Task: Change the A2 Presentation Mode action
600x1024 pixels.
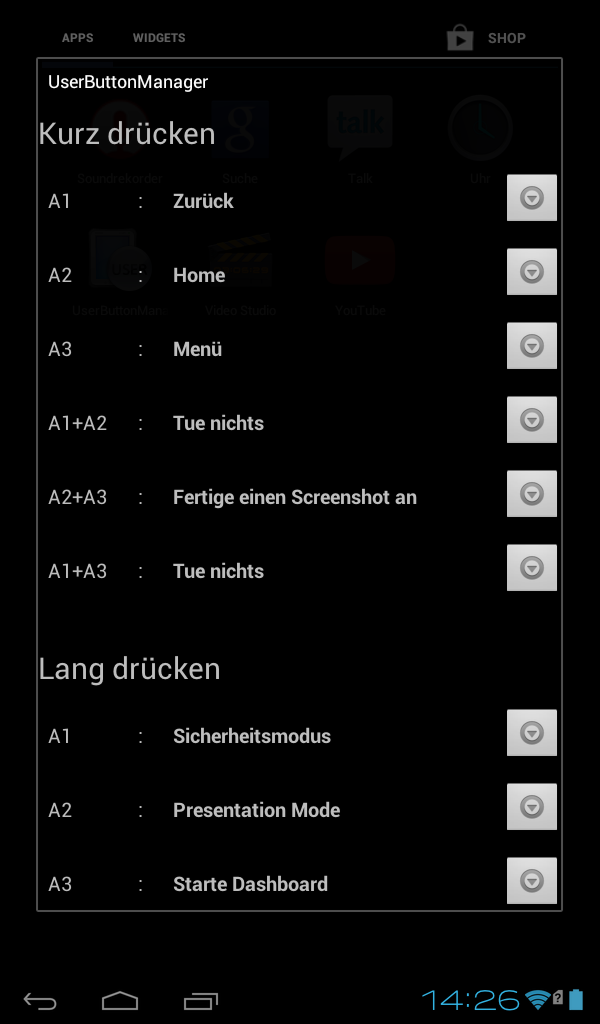Action: (x=531, y=807)
